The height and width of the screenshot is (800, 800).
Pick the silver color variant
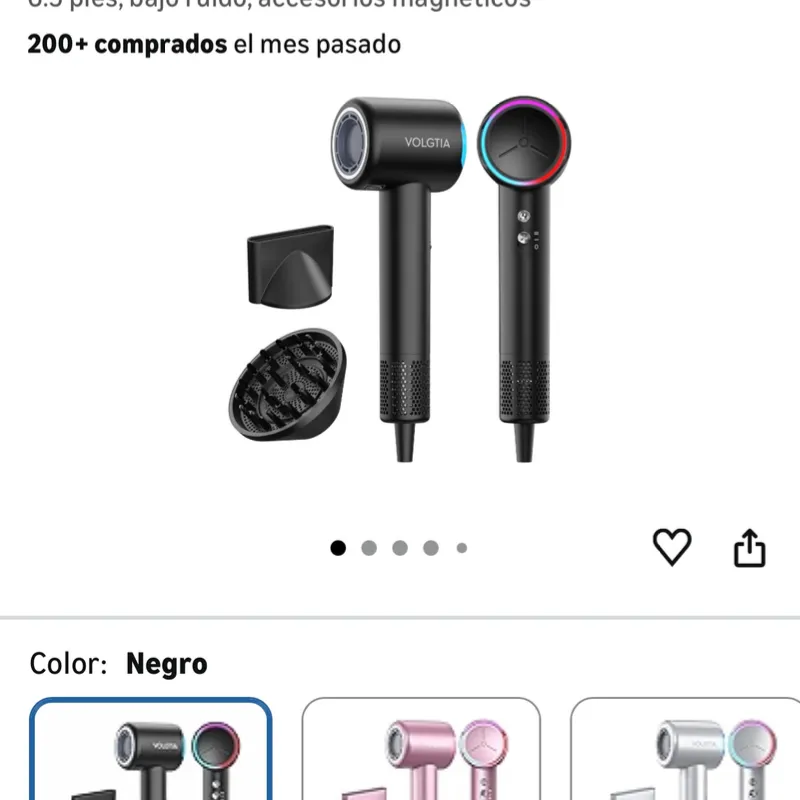(685, 750)
